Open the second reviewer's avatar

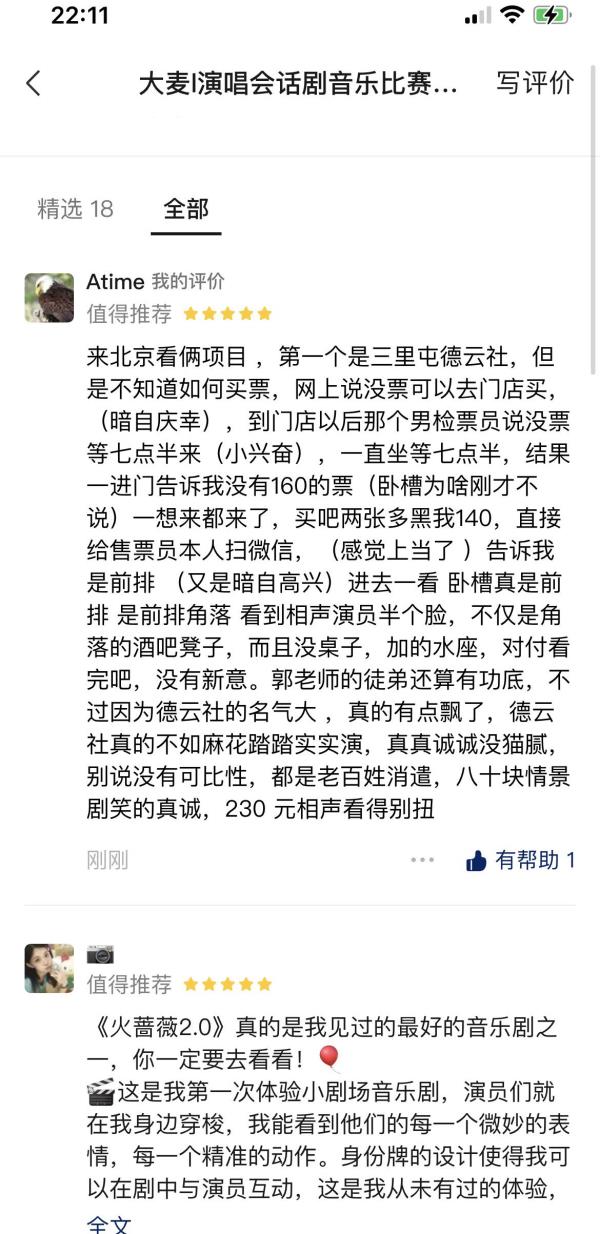pyautogui.click(x=49, y=968)
